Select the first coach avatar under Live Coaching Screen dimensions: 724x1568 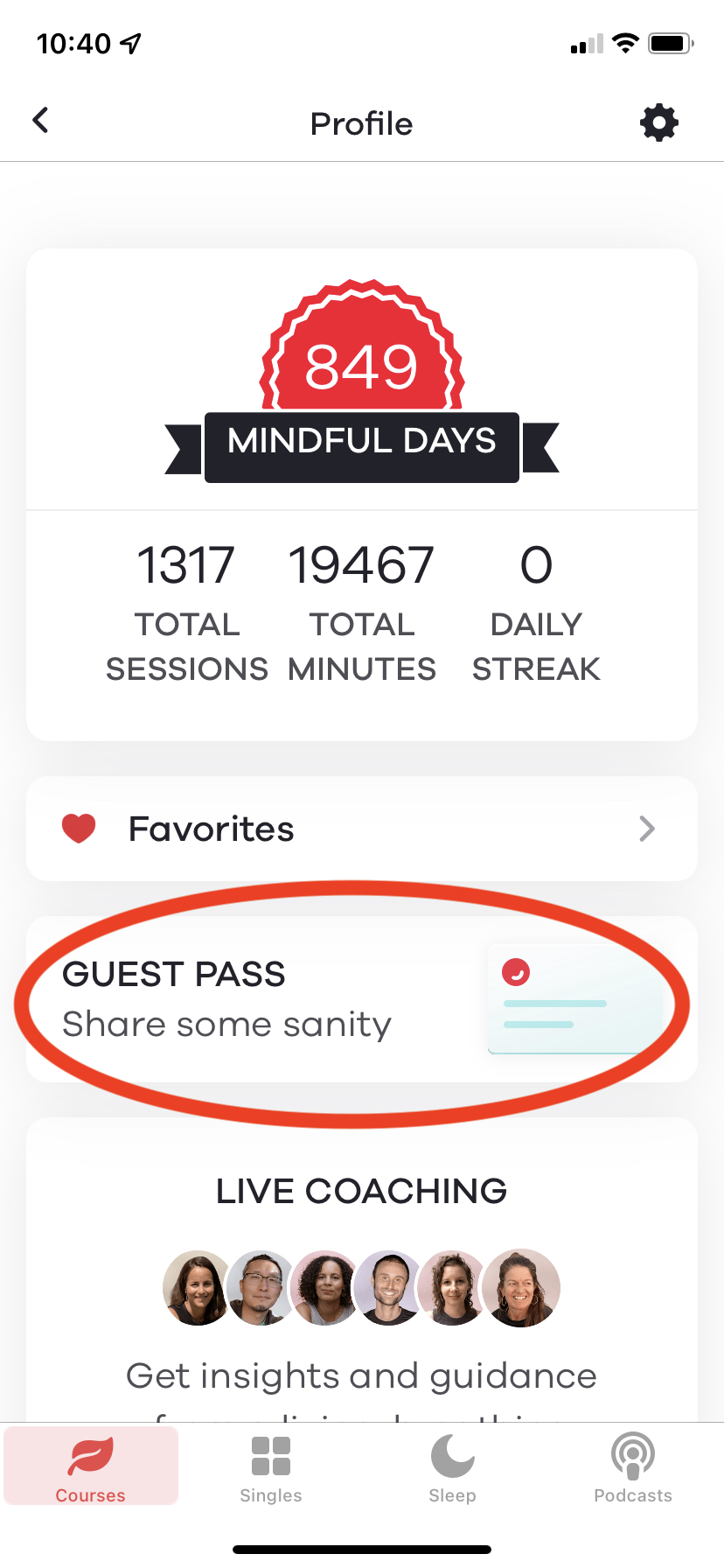coord(197,1287)
